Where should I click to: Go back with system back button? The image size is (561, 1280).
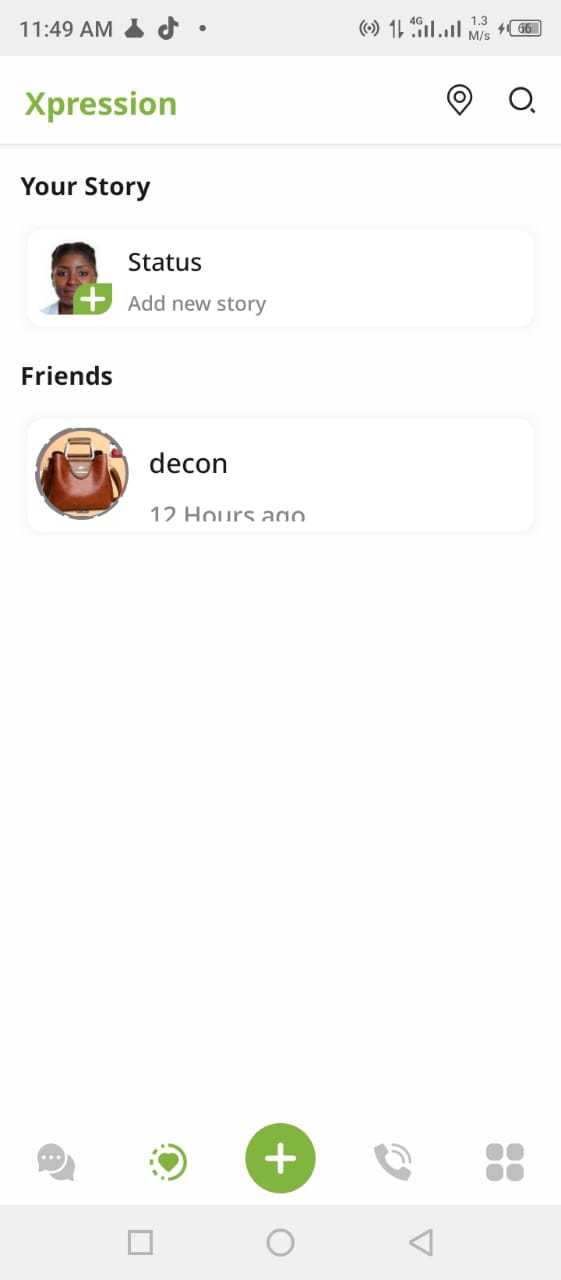coord(421,1243)
